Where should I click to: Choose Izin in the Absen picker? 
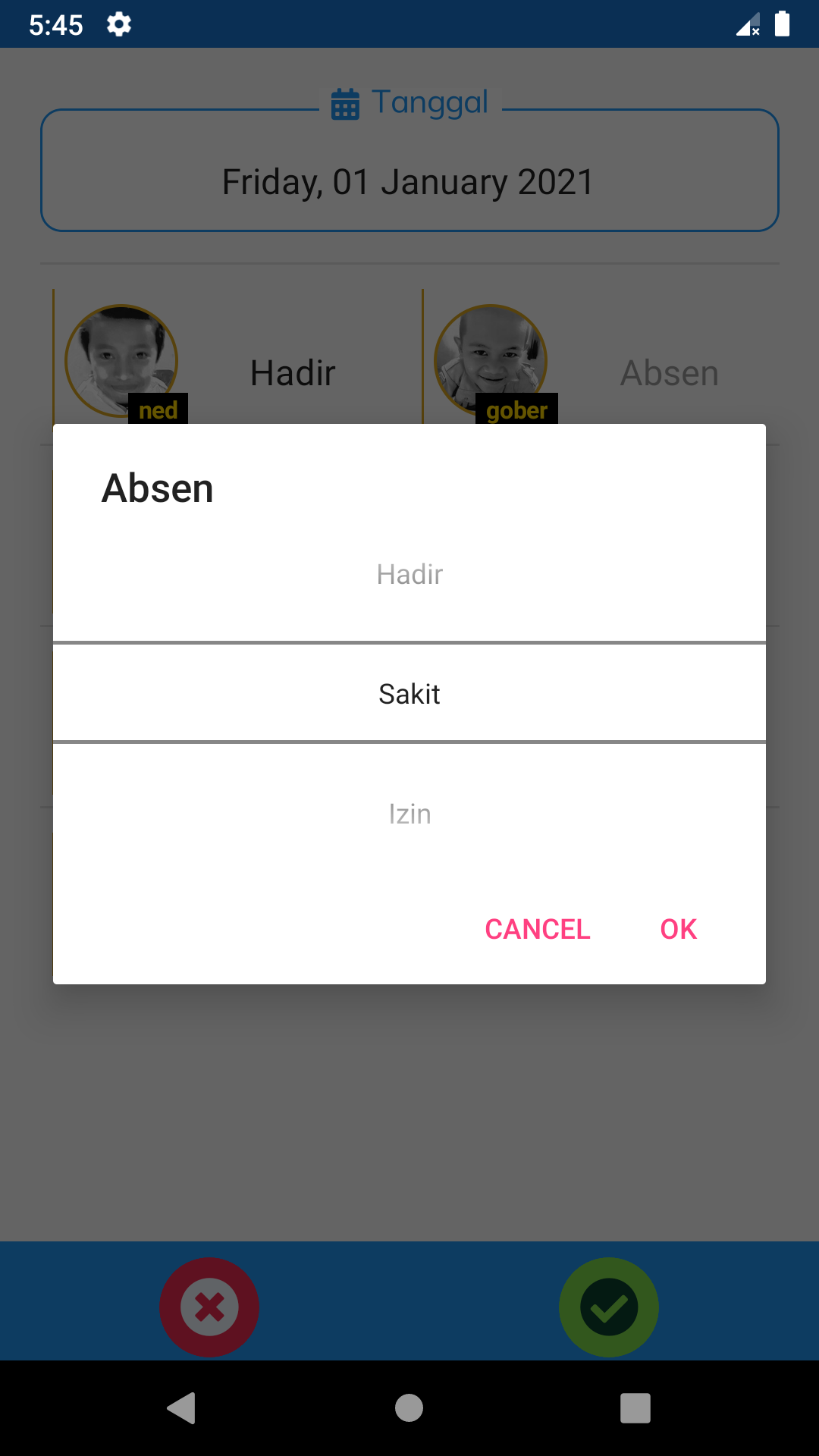(409, 814)
